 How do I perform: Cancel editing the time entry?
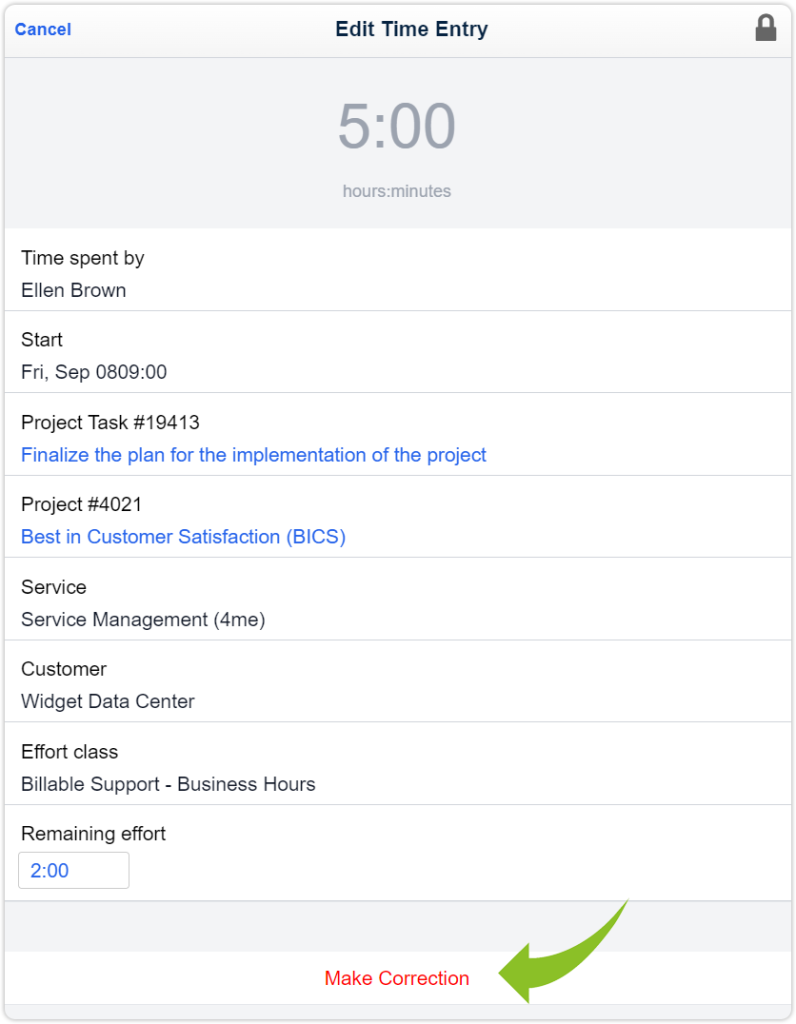pyautogui.click(x=43, y=30)
